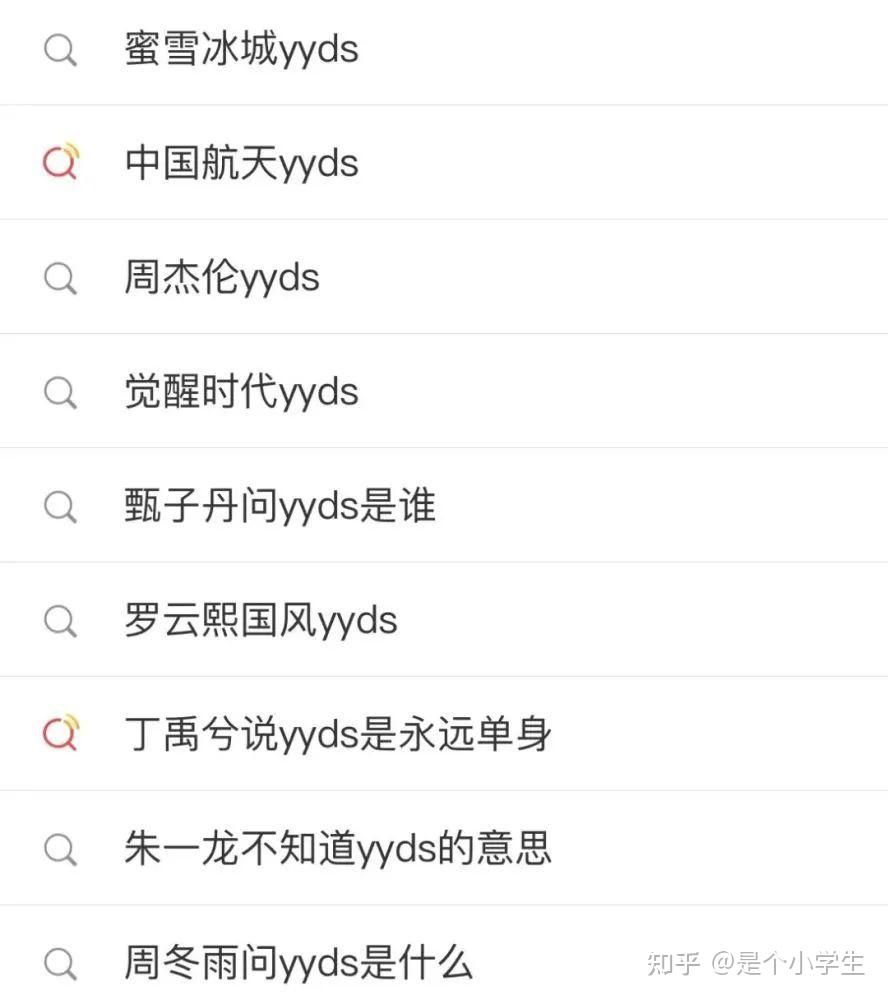Viewport: 888px width, 1000px height.
Task: Click the search icon next to 罗云熙国风yyds
Action: coord(60,620)
